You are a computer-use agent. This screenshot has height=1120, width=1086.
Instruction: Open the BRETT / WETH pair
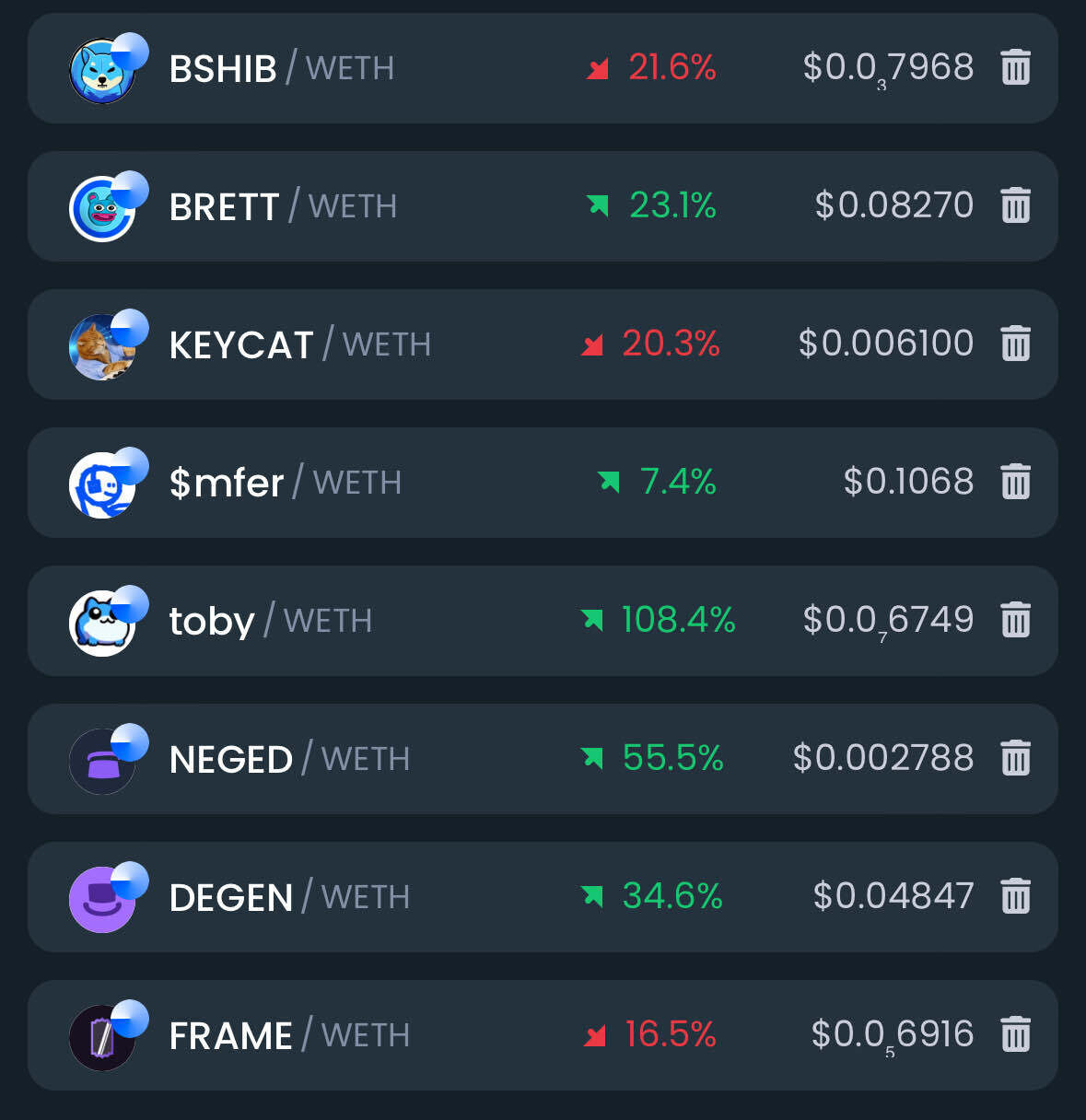(x=283, y=206)
